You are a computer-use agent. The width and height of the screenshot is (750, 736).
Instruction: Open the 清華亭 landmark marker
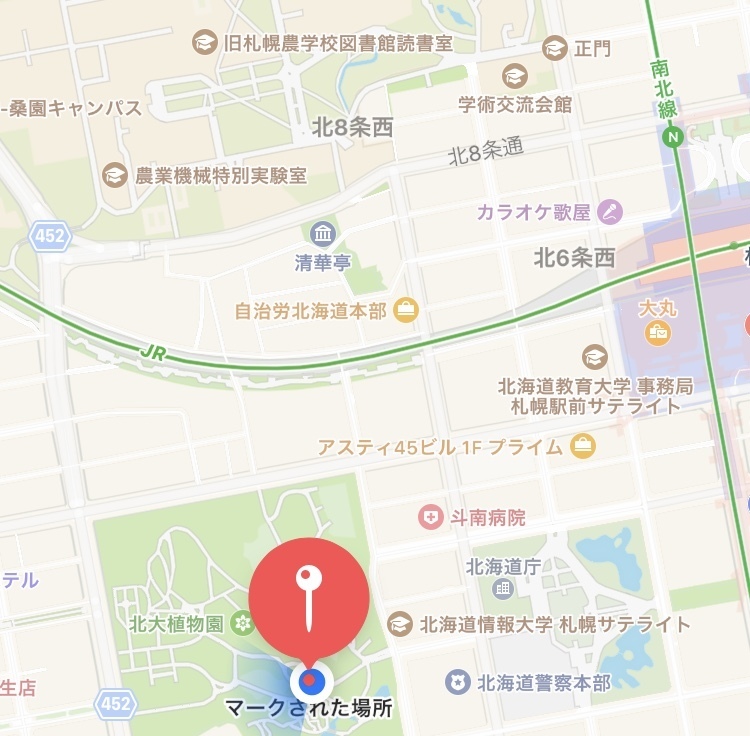pyautogui.click(x=323, y=234)
